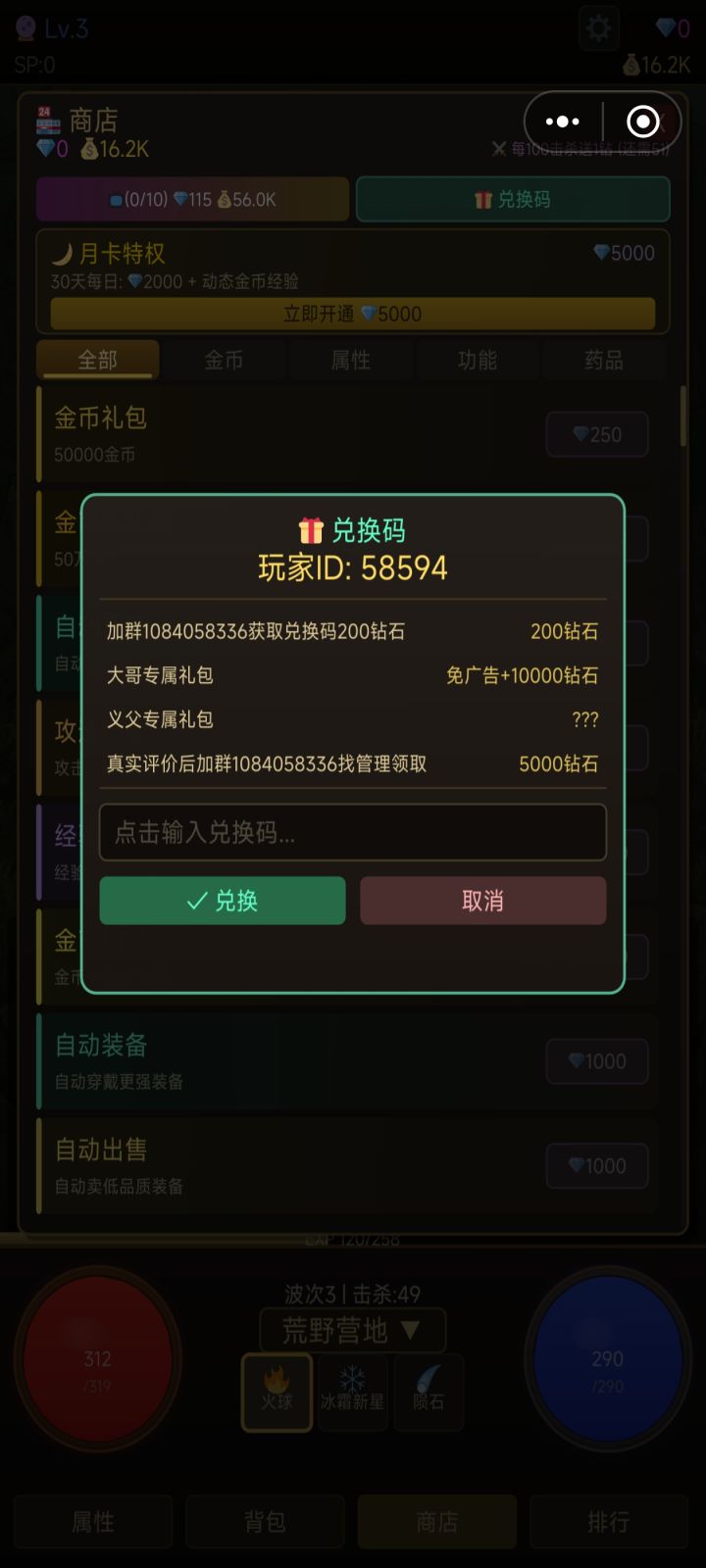706x1568 pixels.
Task: Open the (0/10) diamond pack offer
Action: point(191,200)
